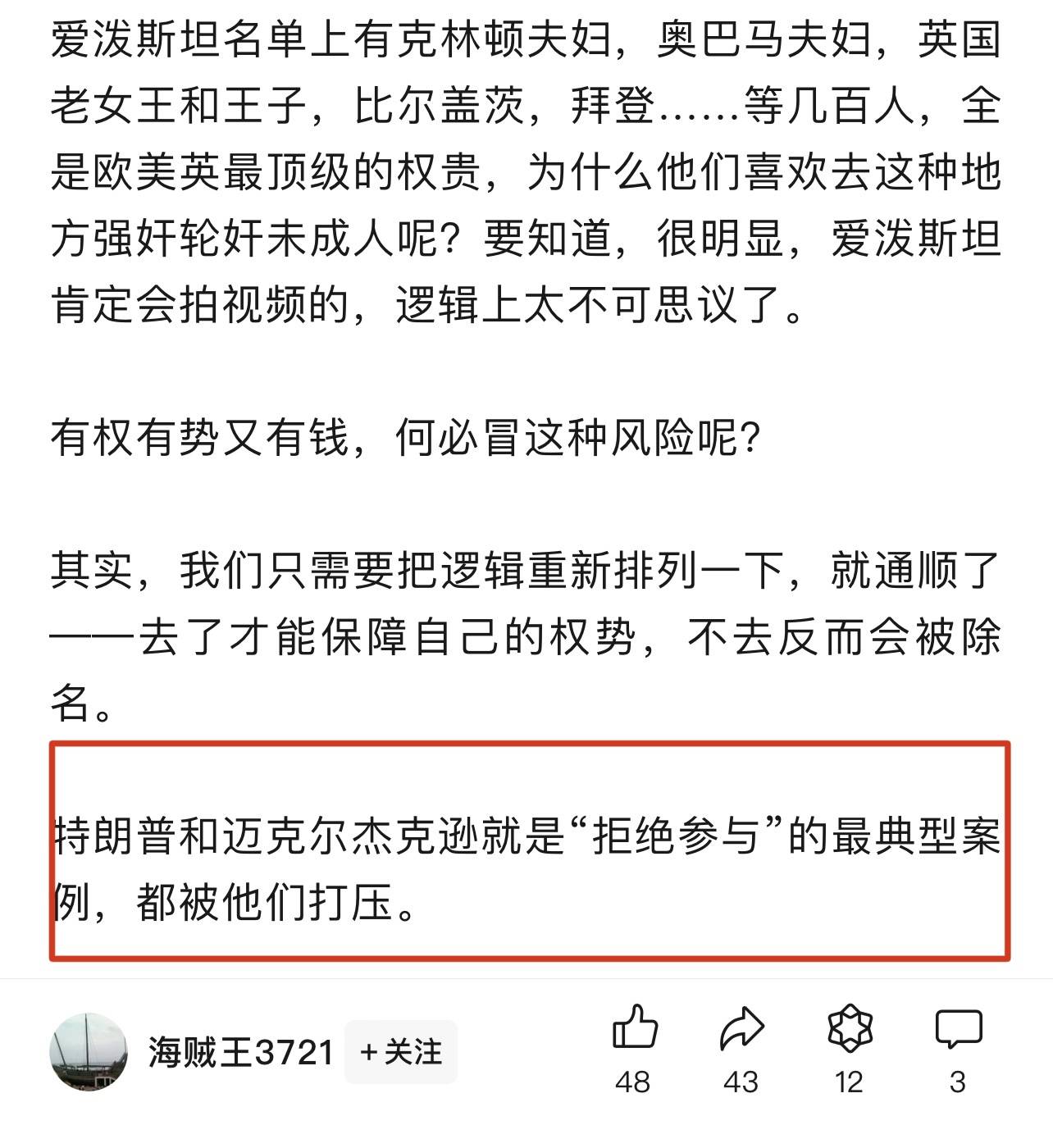The image size is (1053, 1148).
Task: Tap the 关注 follow button
Action: [400, 1052]
